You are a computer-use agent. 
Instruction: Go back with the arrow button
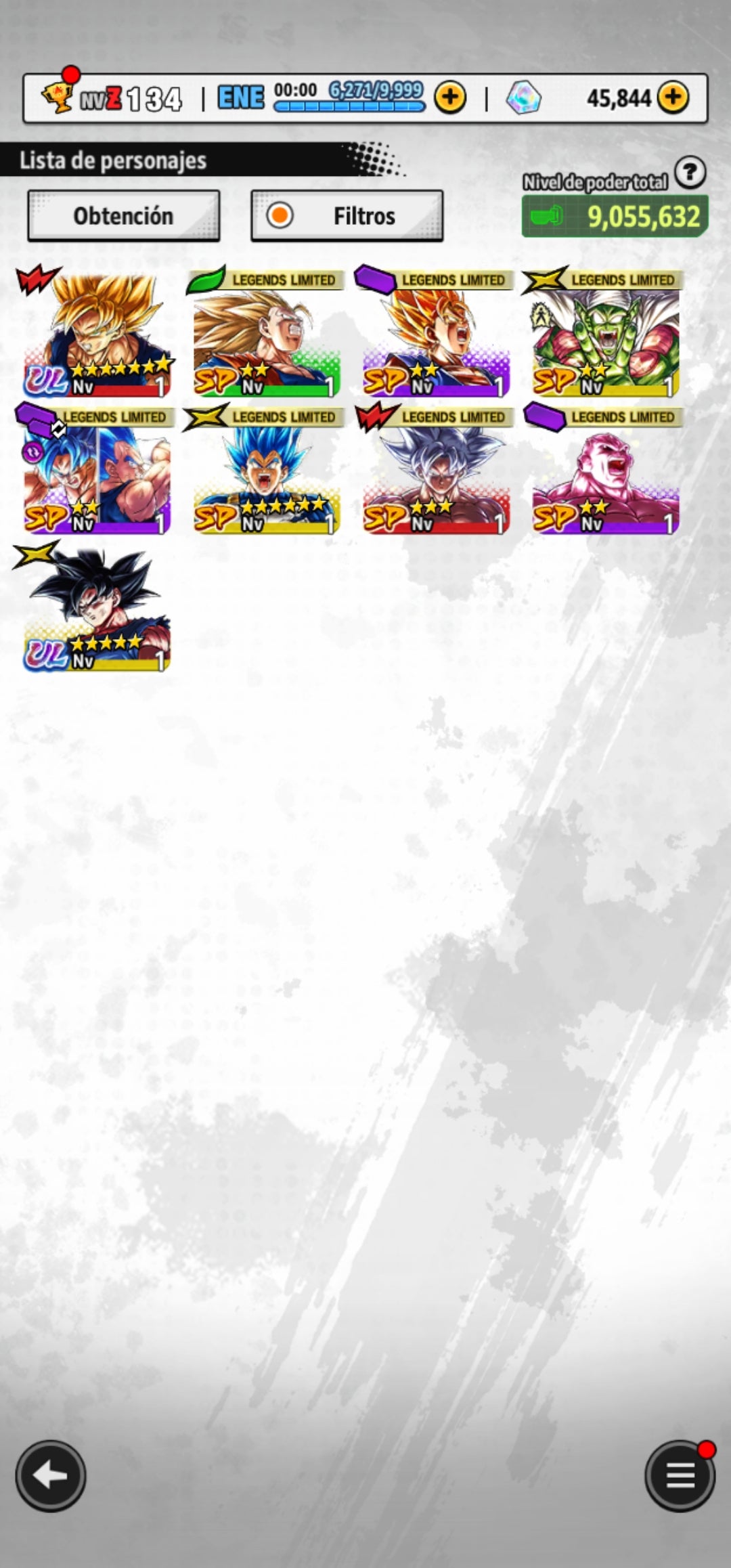tap(51, 1475)
